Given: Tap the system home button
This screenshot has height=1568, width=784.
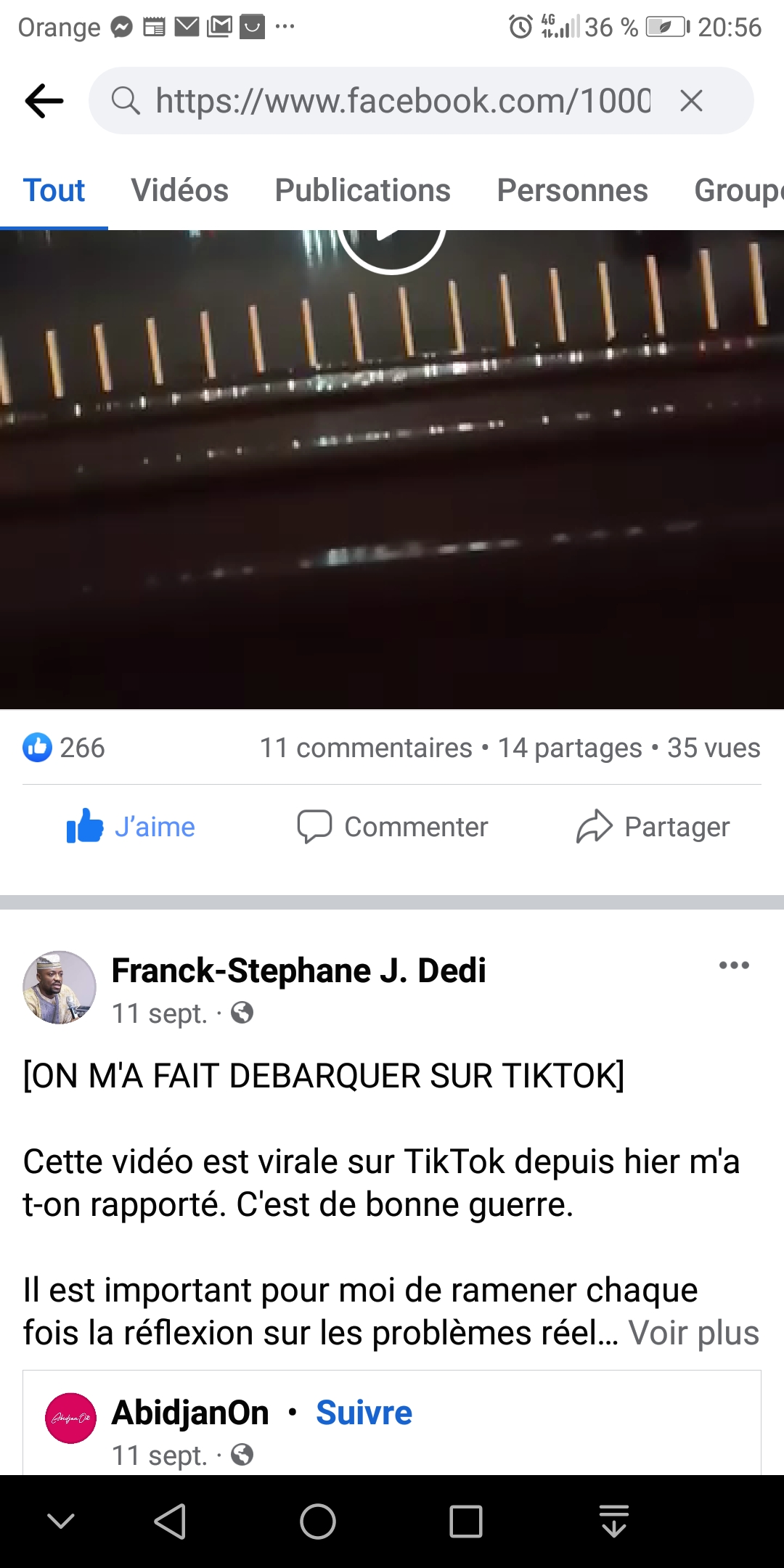Looking at the screenshot, I should pos(318,1522).
